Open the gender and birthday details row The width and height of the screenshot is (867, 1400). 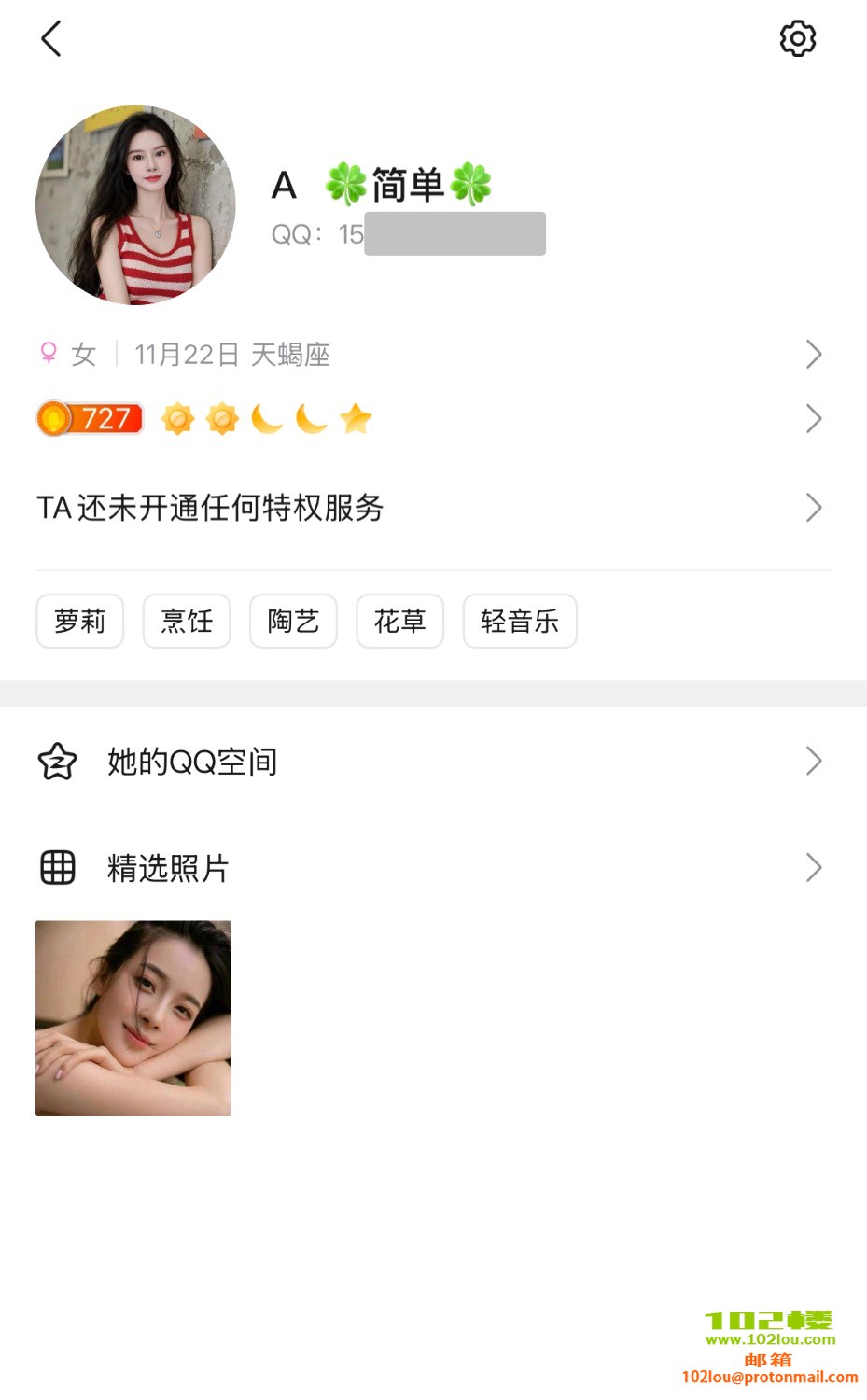coord(429,355)
